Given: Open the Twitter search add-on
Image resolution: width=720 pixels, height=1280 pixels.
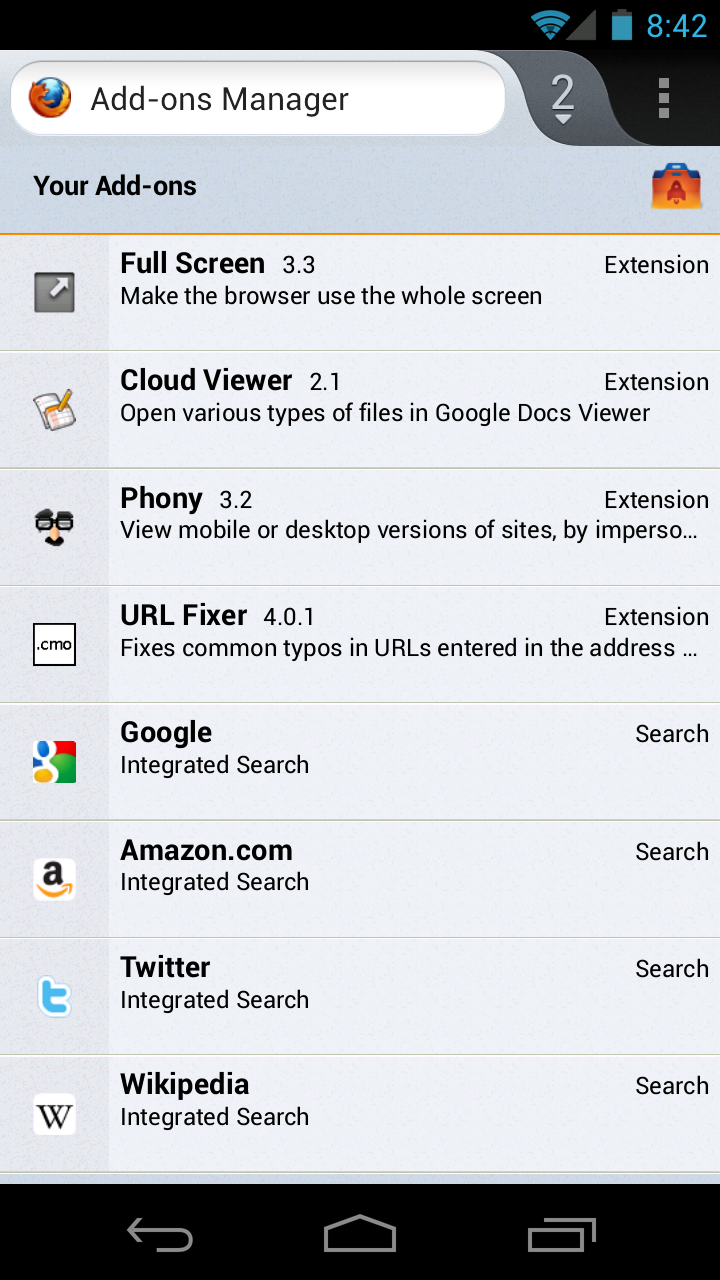Looking at the screenshot, I should [x=360, y=996].
